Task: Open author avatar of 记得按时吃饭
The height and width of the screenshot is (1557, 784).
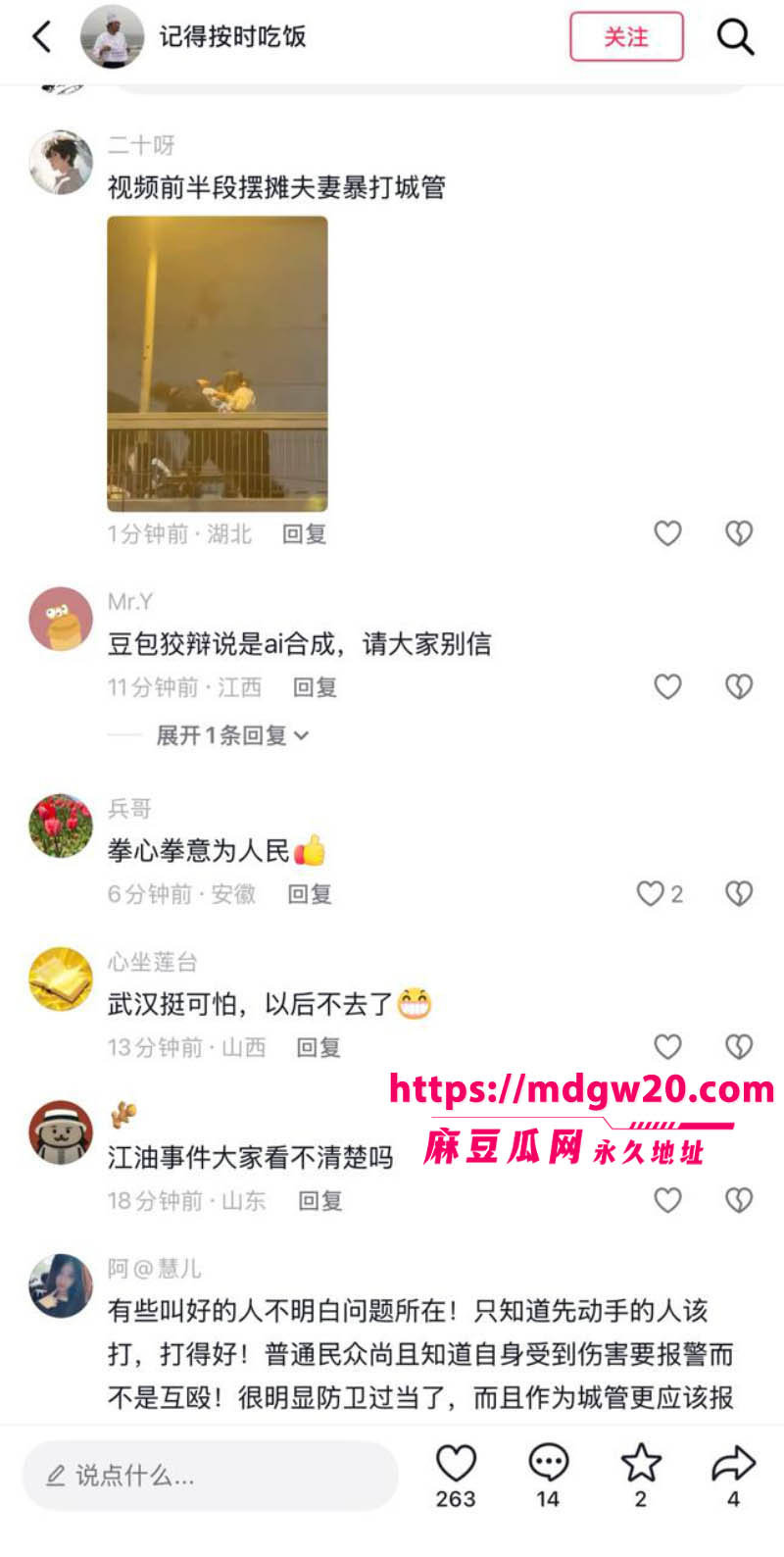Action: [112, 37]
